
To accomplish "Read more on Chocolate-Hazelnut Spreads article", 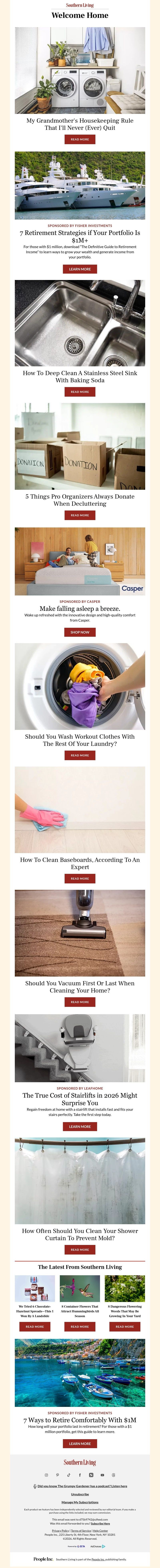I will pos(35,1326).
